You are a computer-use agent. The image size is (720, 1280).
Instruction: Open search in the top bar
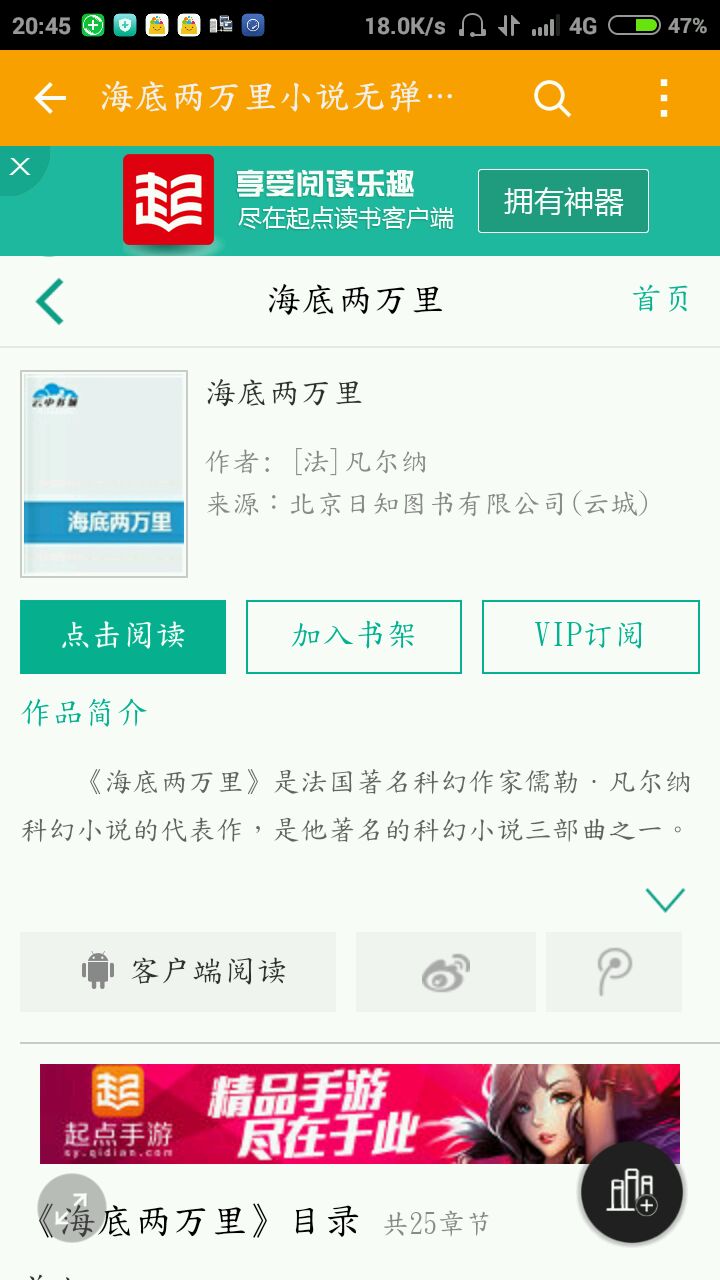(x=551, y=98)
